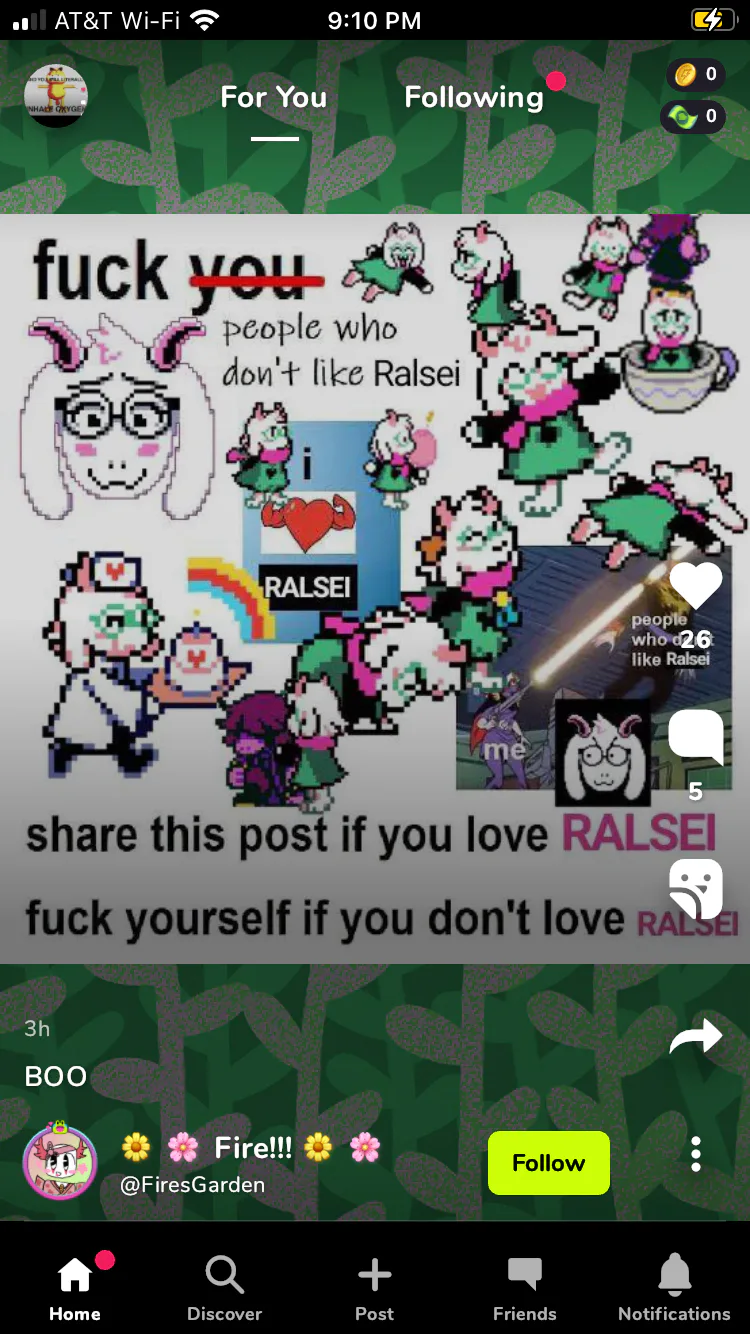This screenshot has width=750, height=1334.
Task: Create a new Post
Action: pyautogui.click(x=375, y=1288)
